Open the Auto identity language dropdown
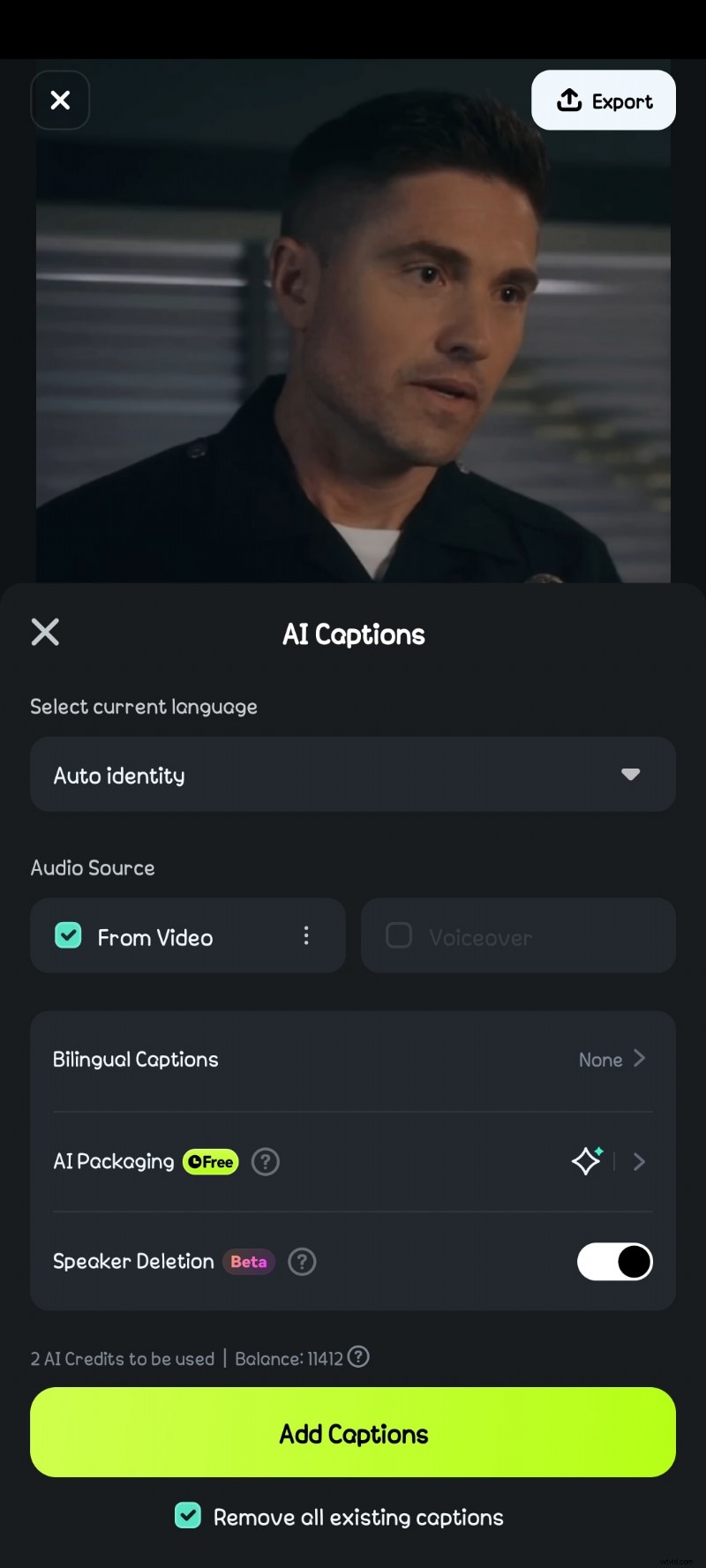 click(x=353, y=775)
